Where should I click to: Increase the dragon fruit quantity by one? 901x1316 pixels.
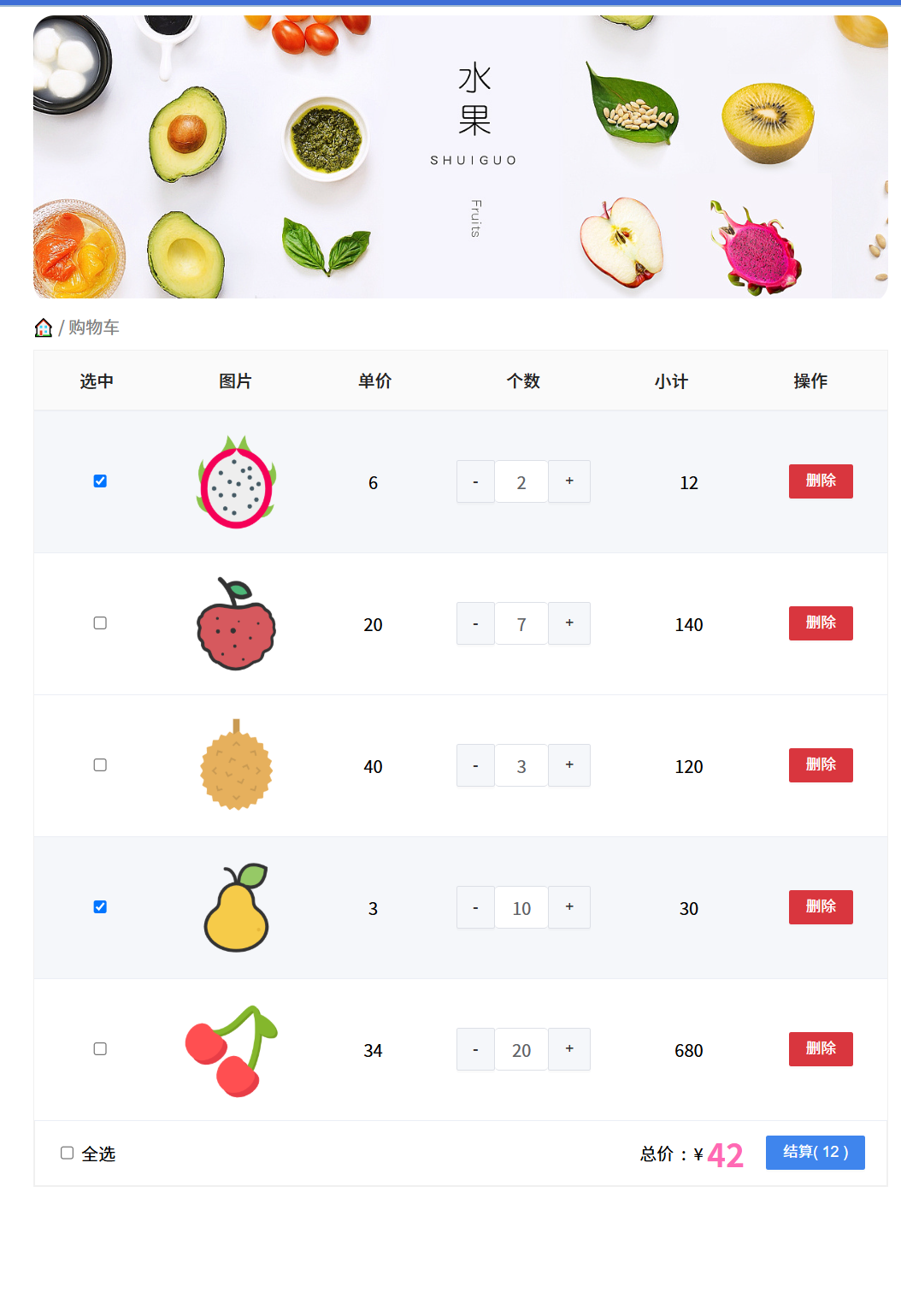[x=569, y=481]
